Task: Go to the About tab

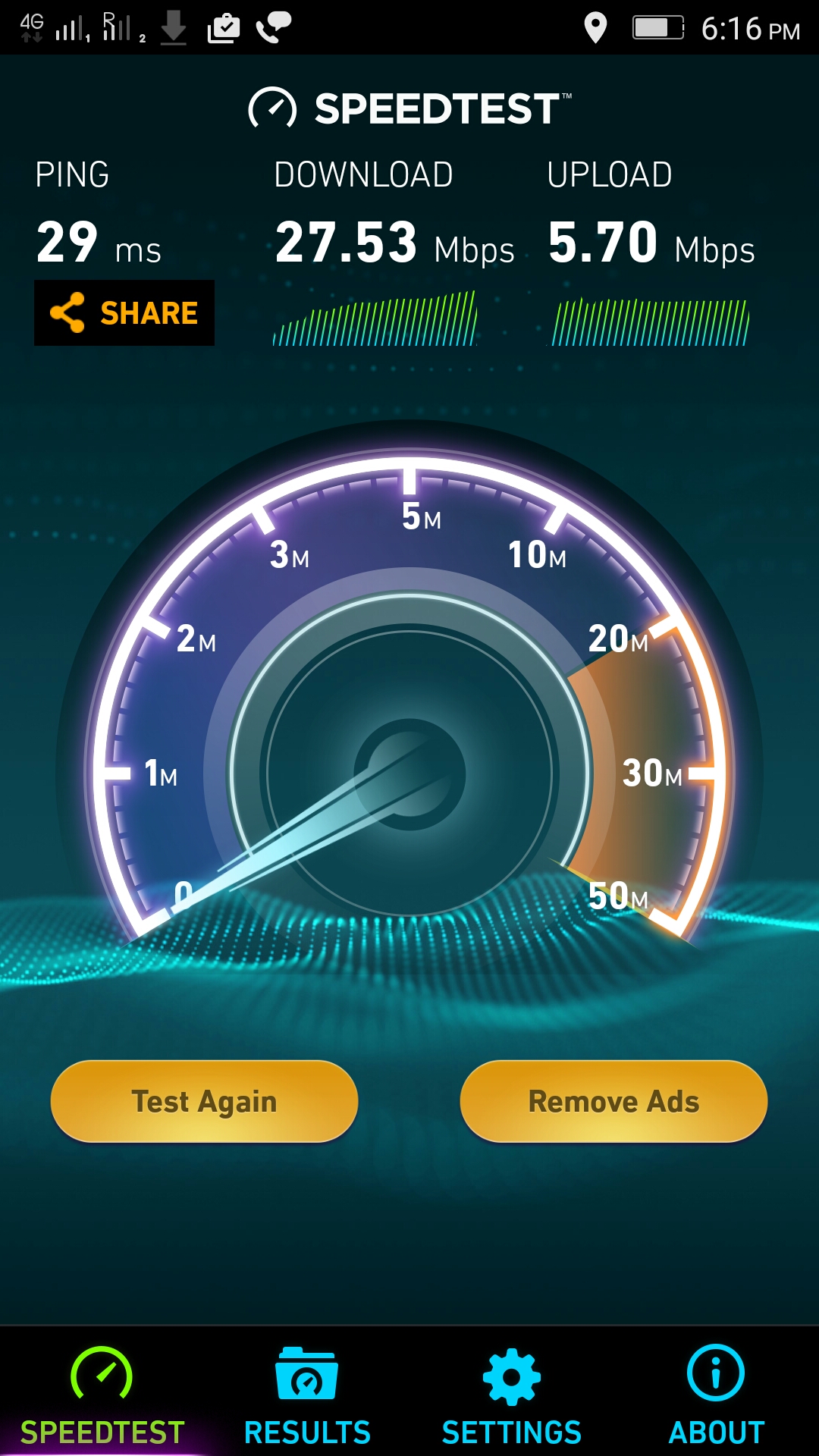Action: point(717,1394)
